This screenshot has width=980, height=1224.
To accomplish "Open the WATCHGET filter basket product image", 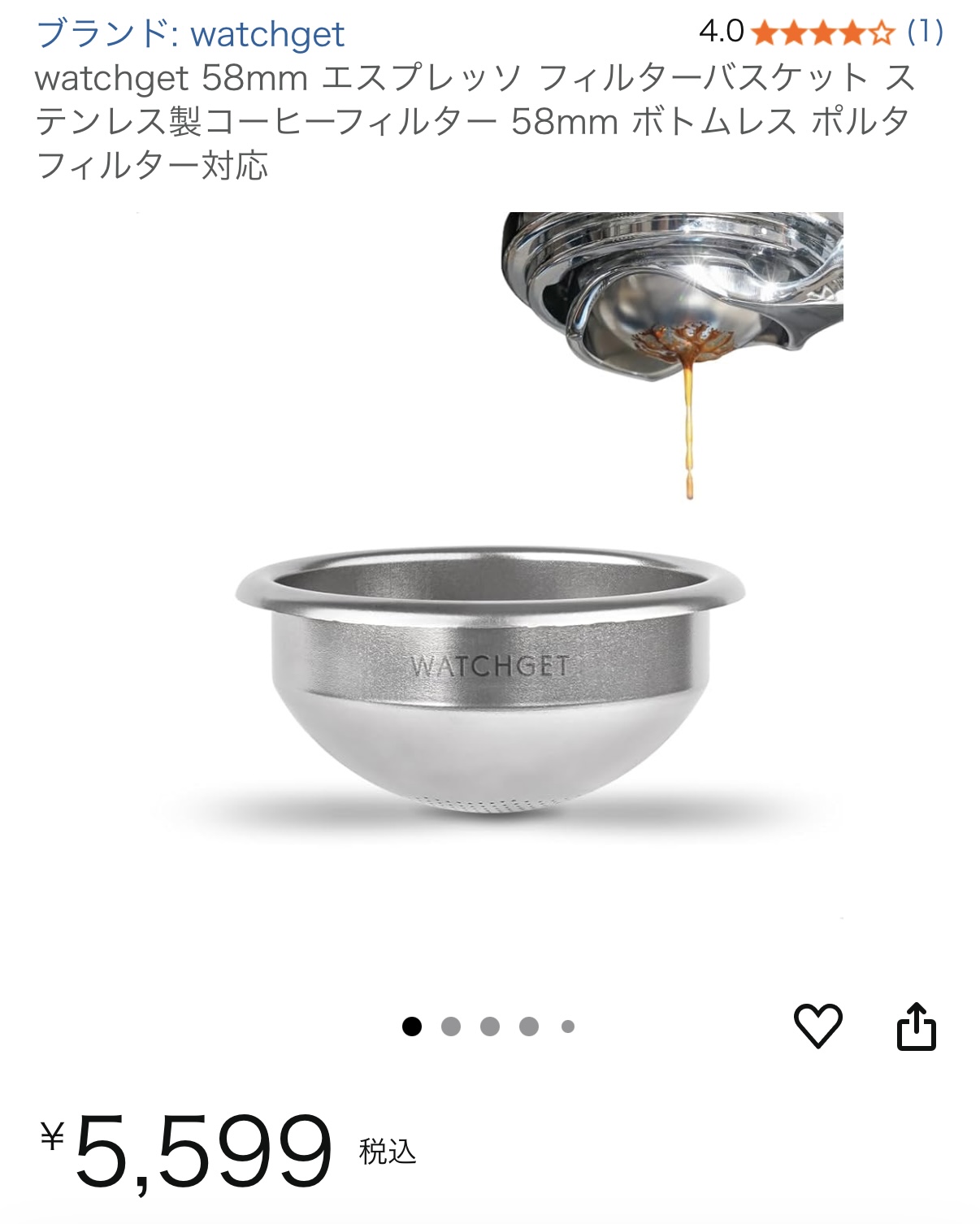I will 491,681.
